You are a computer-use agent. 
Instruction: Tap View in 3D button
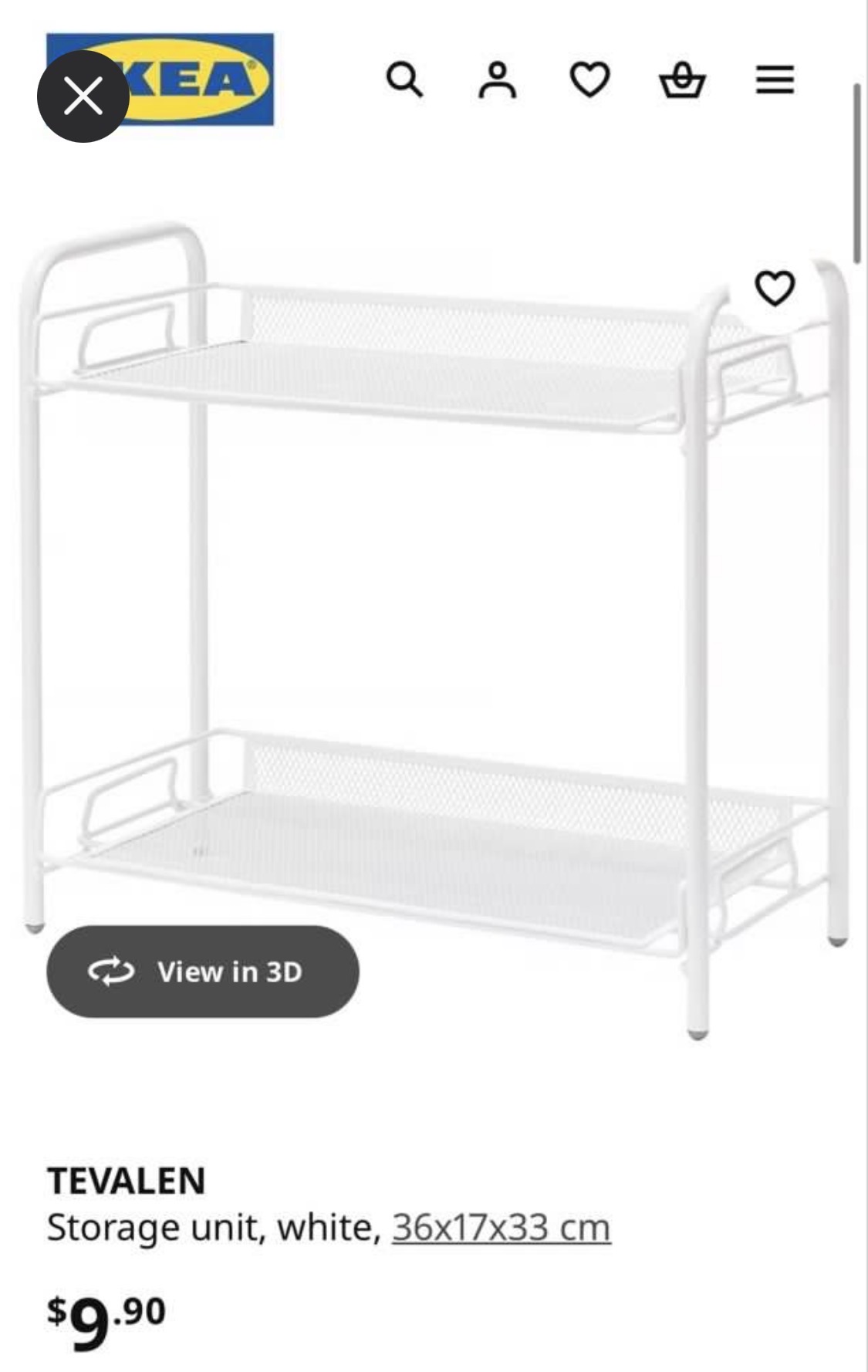coord(203,972)
